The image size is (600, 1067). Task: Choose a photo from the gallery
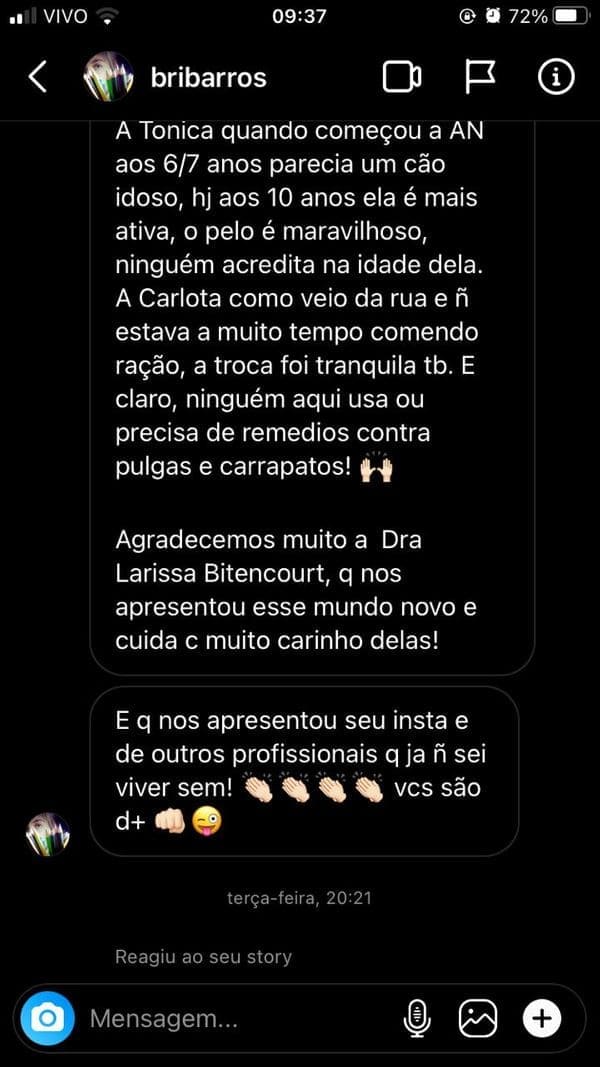(478, 1019)
